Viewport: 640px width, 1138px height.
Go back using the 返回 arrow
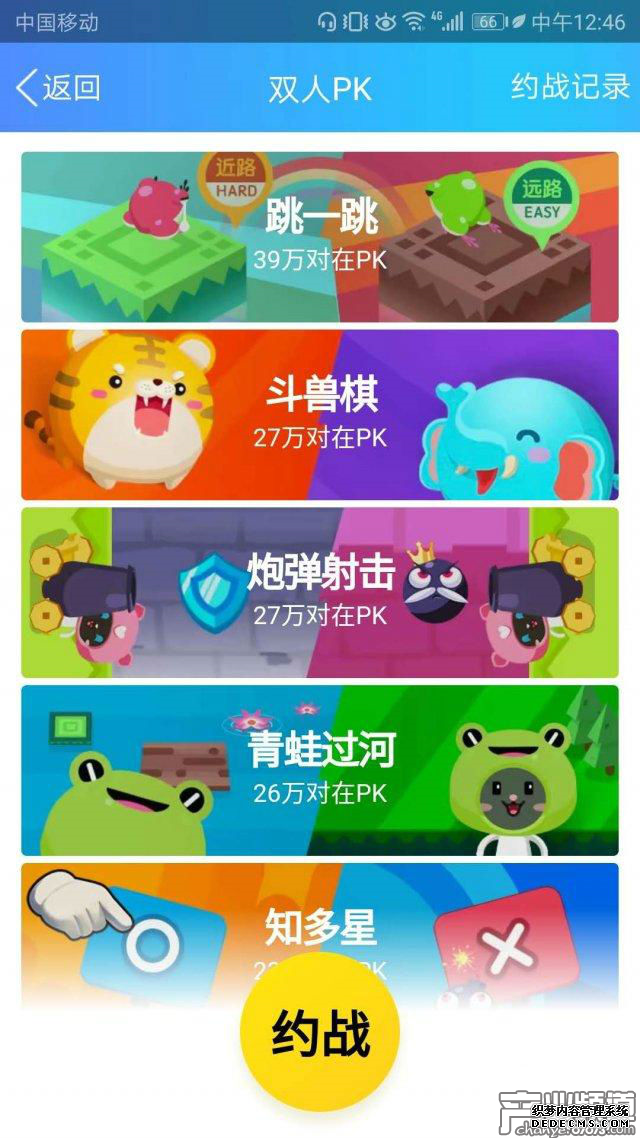coord(57,88)
